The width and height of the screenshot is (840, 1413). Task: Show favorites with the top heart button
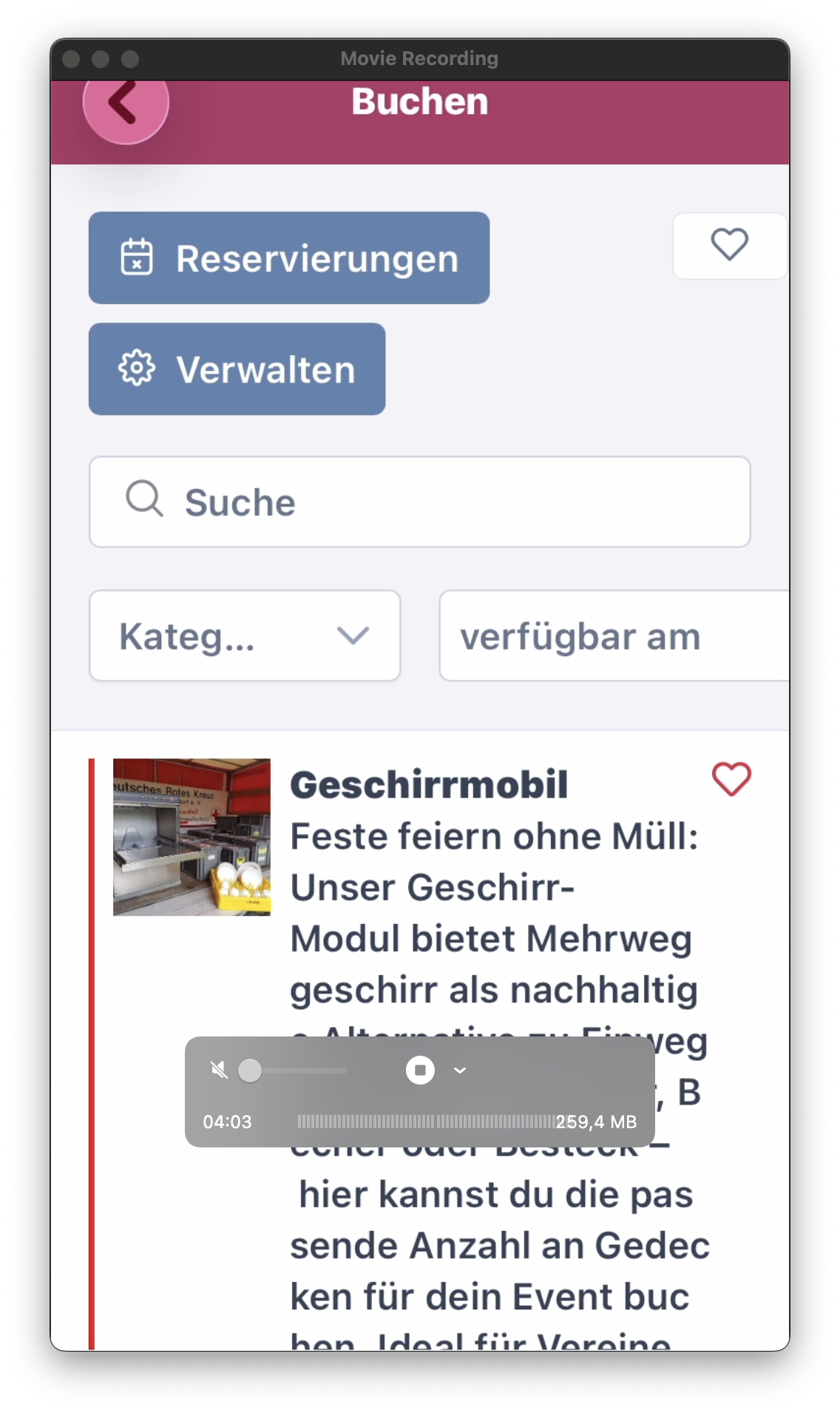729,246
